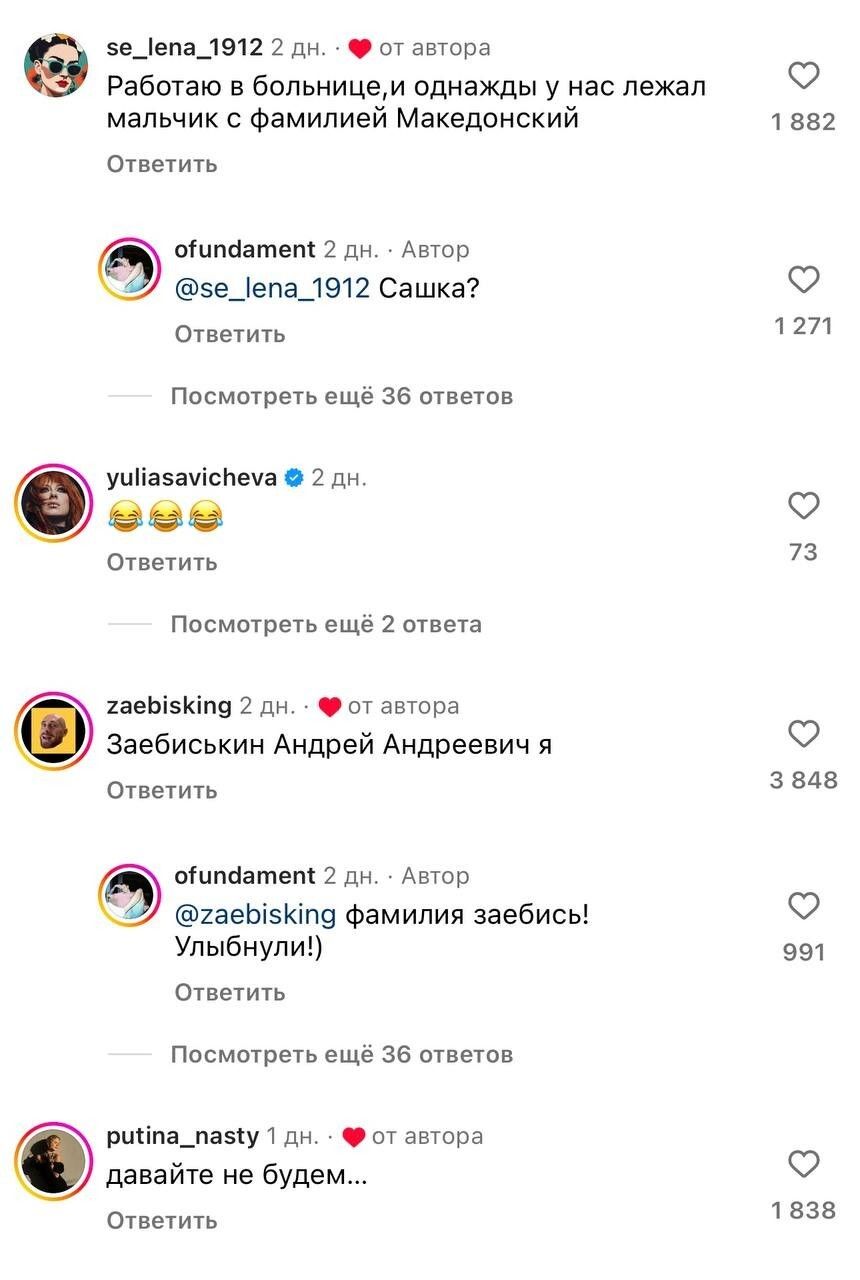Show 36 more replies under zaebisking's thread
Screen dimensions: 860x1280
click(x=341, y=1054)
